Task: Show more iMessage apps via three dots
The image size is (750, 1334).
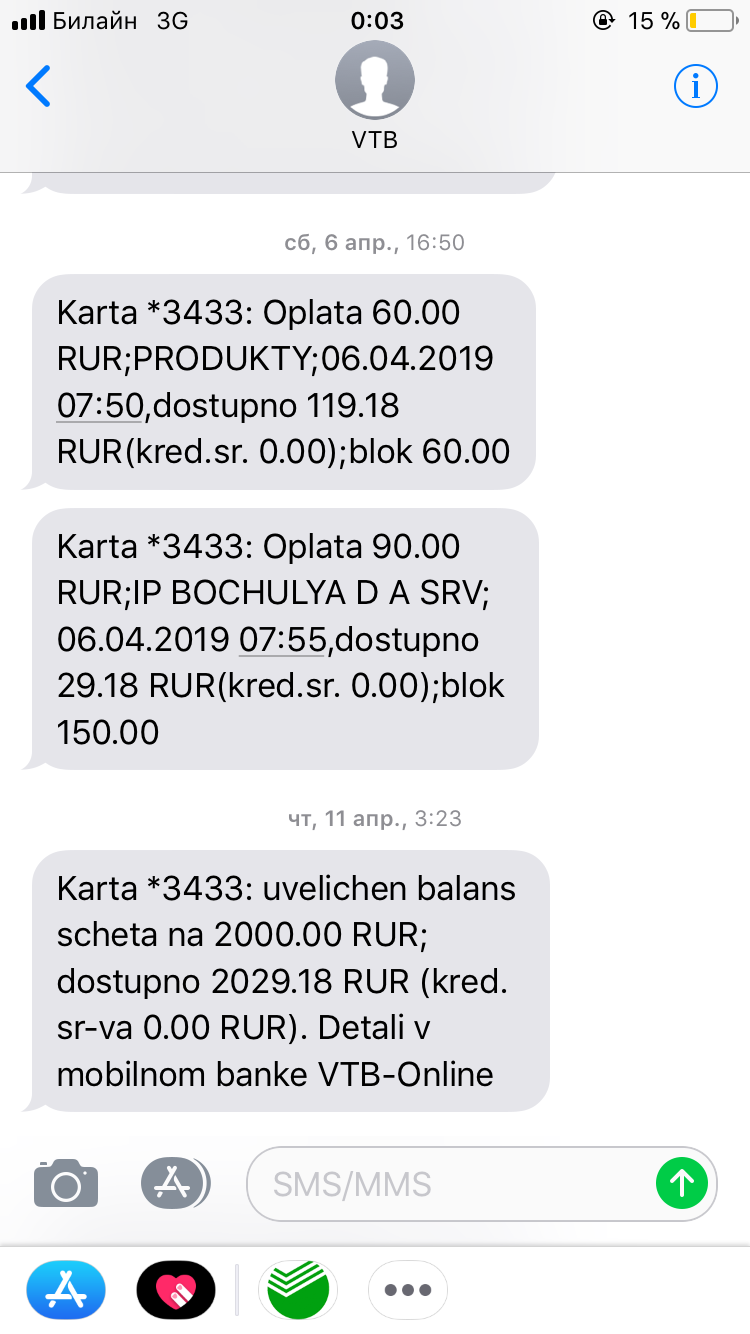Action: 407,1290
